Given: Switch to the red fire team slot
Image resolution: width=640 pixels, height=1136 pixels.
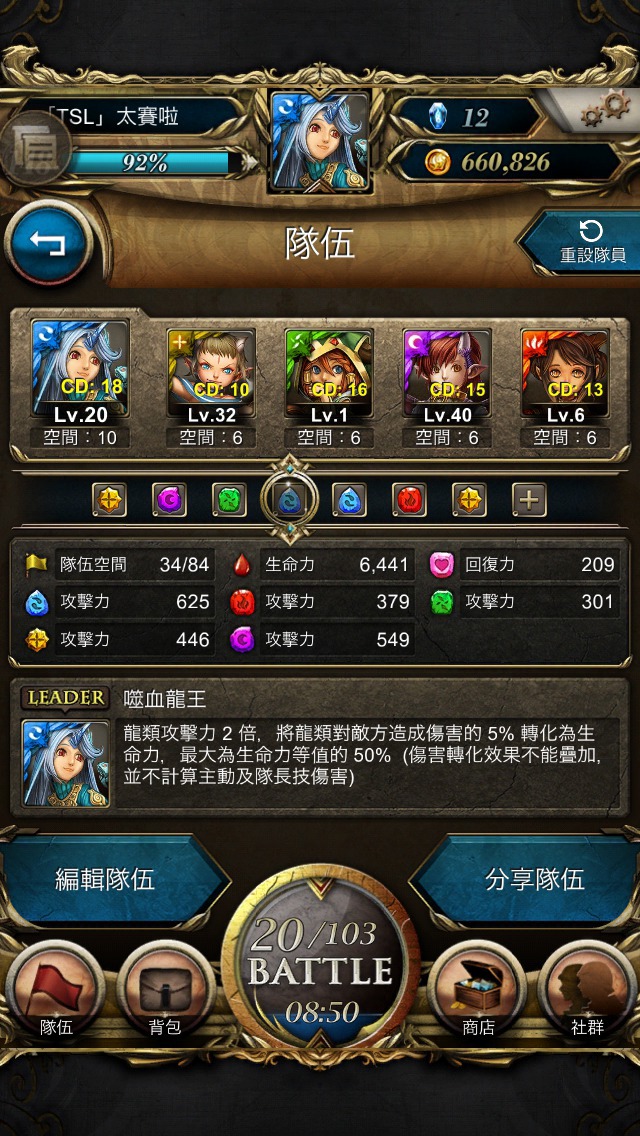Looking at the screenshot, I should tap(410, 499).
